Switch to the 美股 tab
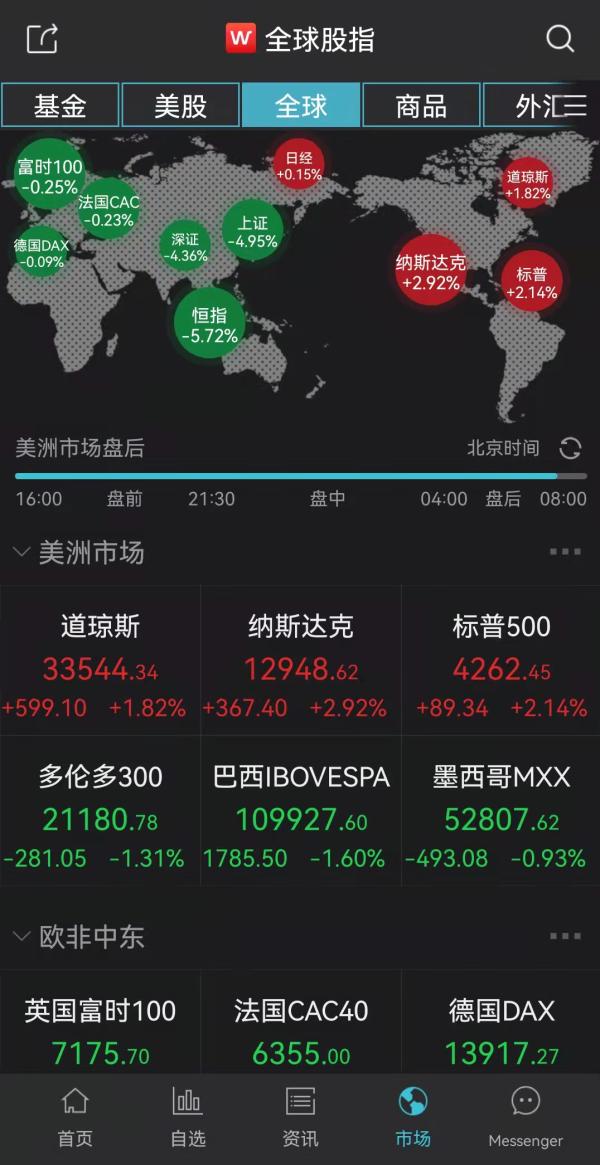Image resolution: width=600 pixels, height=1165 pixels. click(x=180, y=106)
